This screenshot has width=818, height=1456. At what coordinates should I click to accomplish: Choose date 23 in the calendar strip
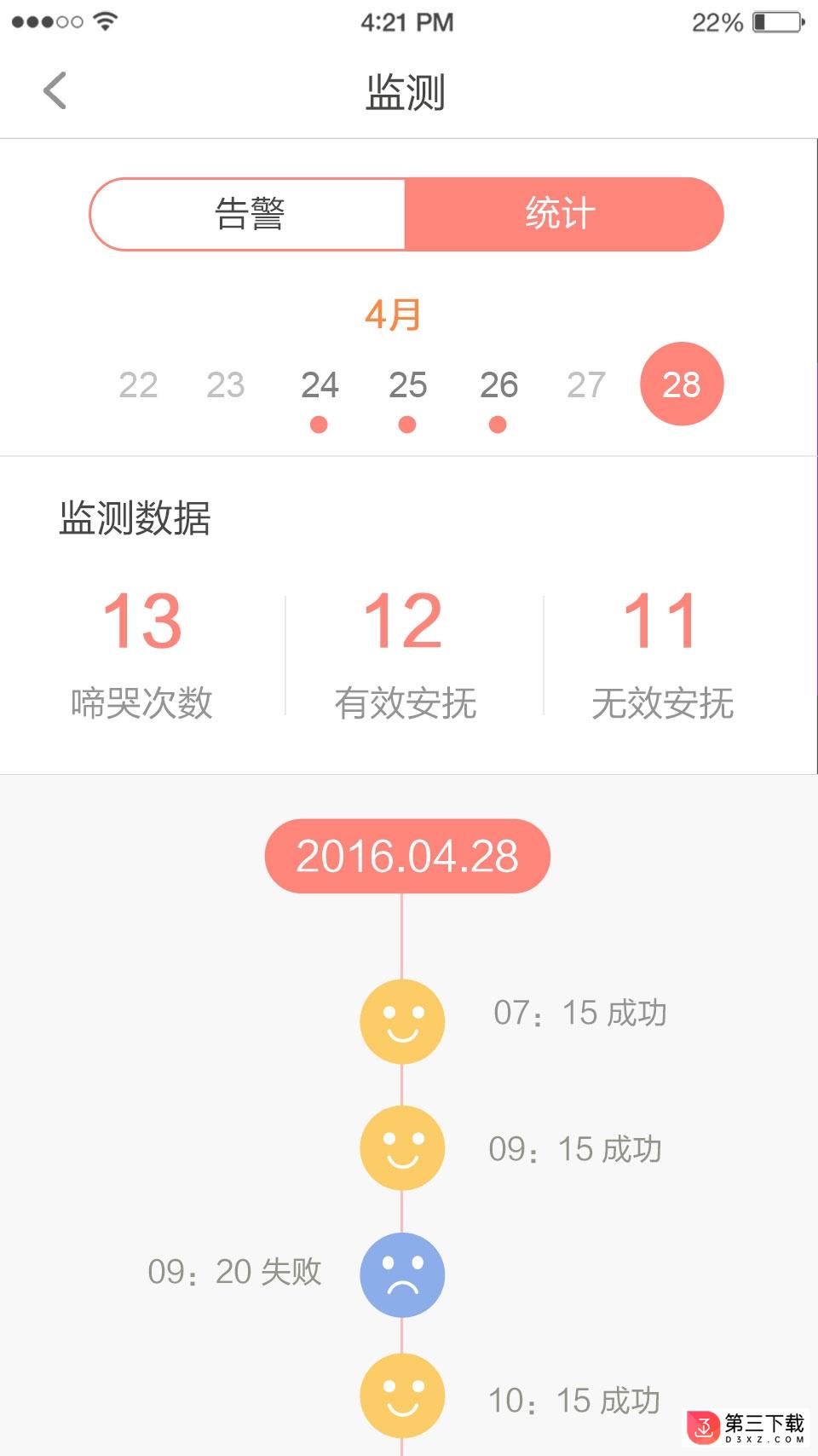226,385
